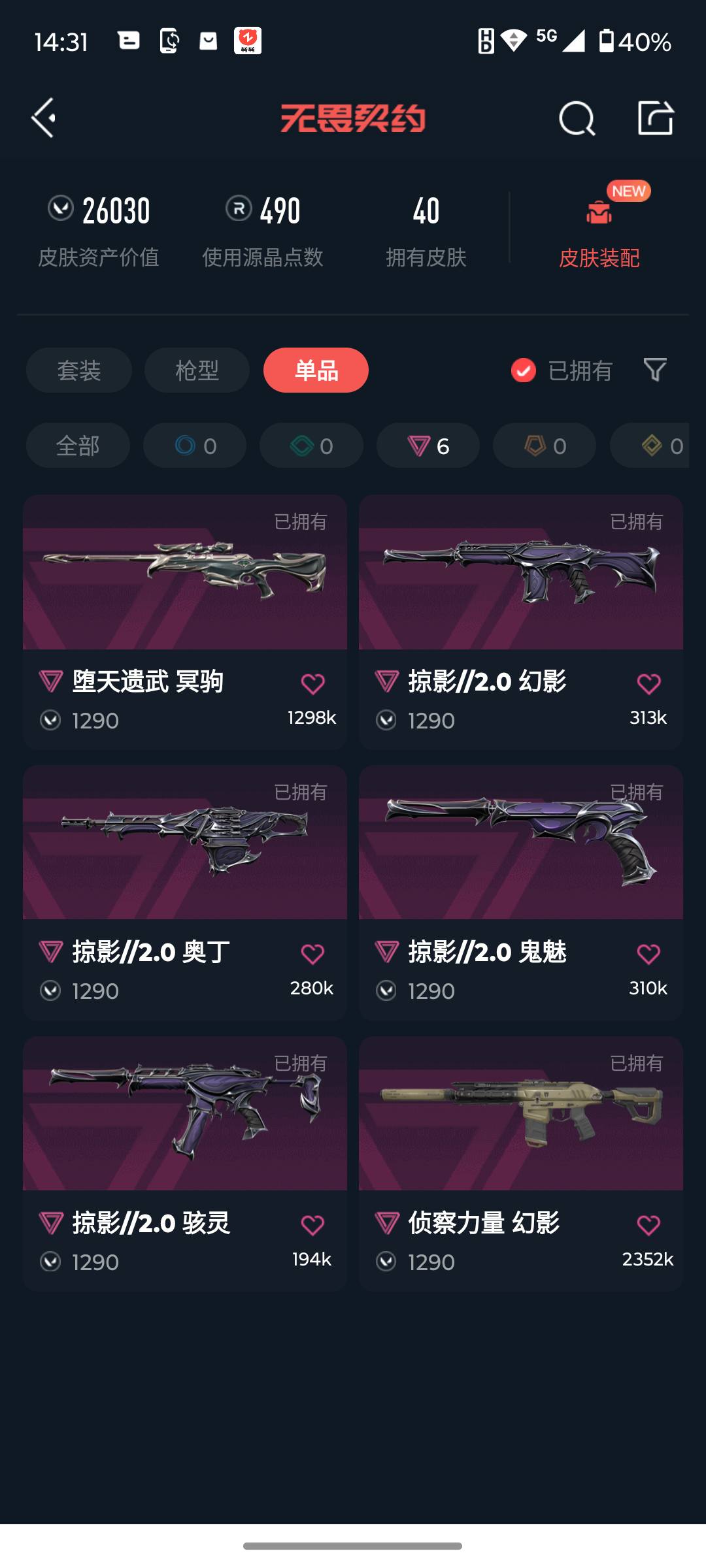Select the 单品 category button

[x=316, y=370]
